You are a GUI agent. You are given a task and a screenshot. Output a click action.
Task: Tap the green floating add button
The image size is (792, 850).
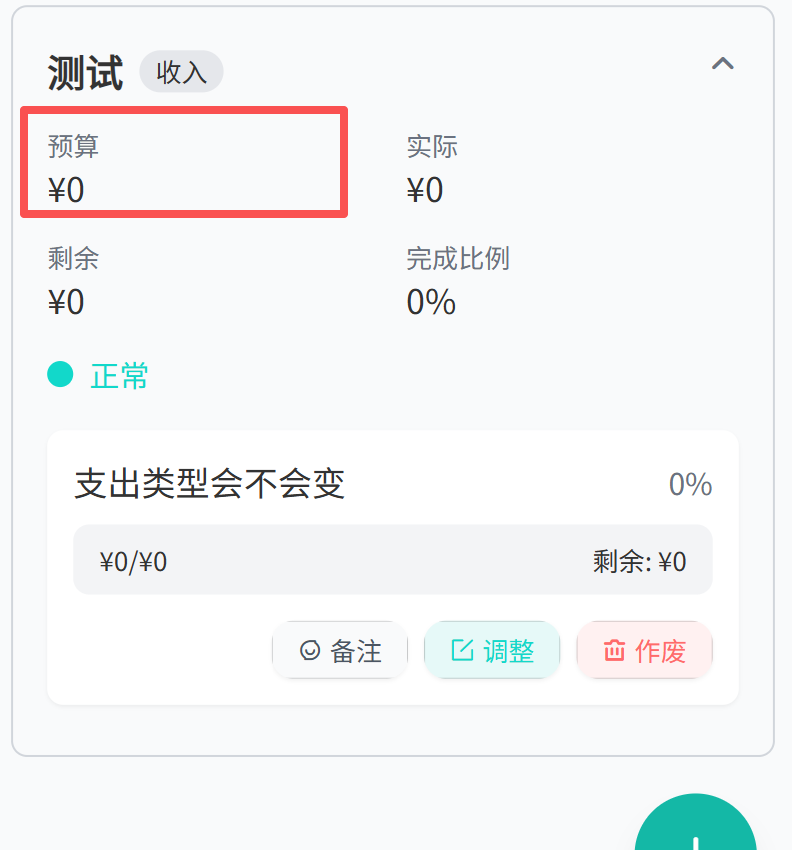pyautogui.click(x=696, y=828)
